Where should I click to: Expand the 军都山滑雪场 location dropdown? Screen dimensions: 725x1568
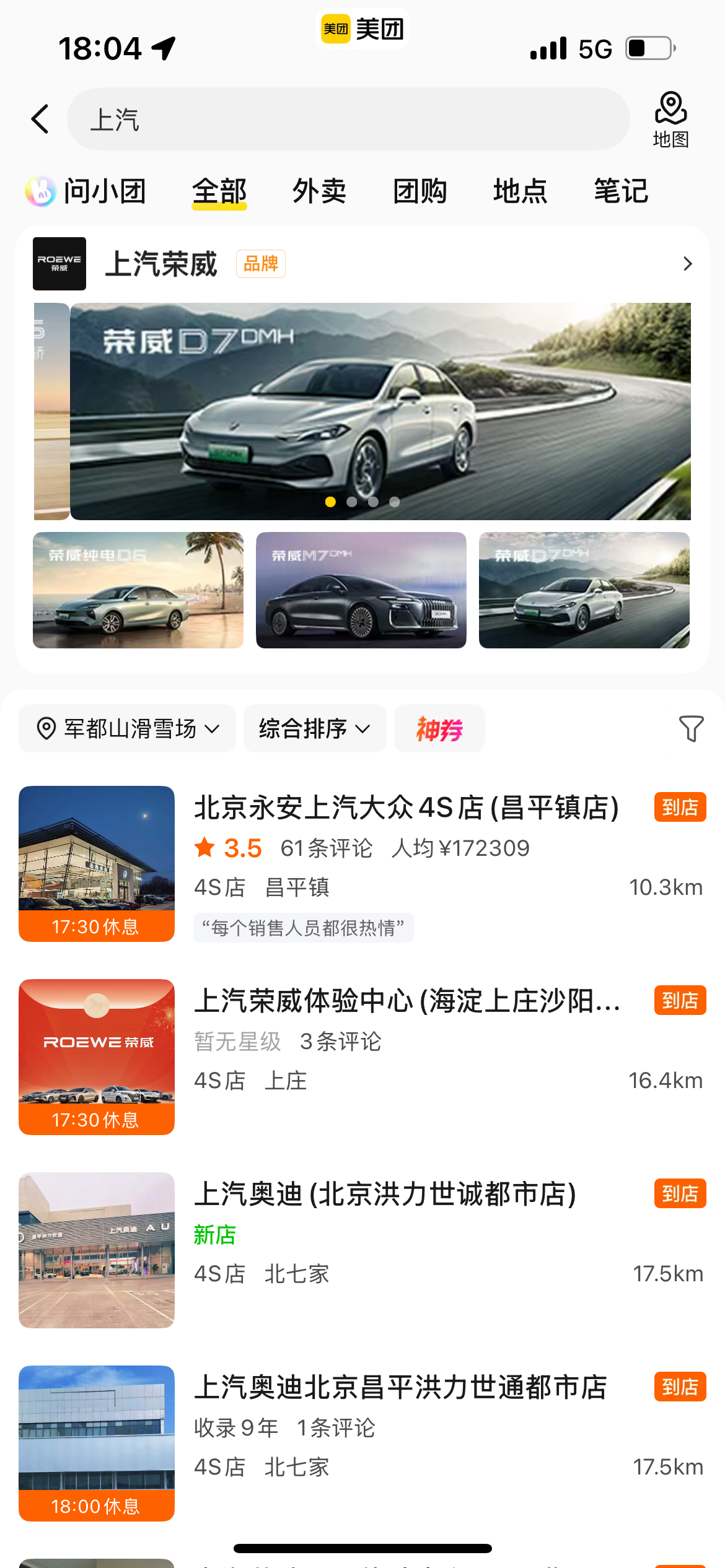click(x=128, y=728)
